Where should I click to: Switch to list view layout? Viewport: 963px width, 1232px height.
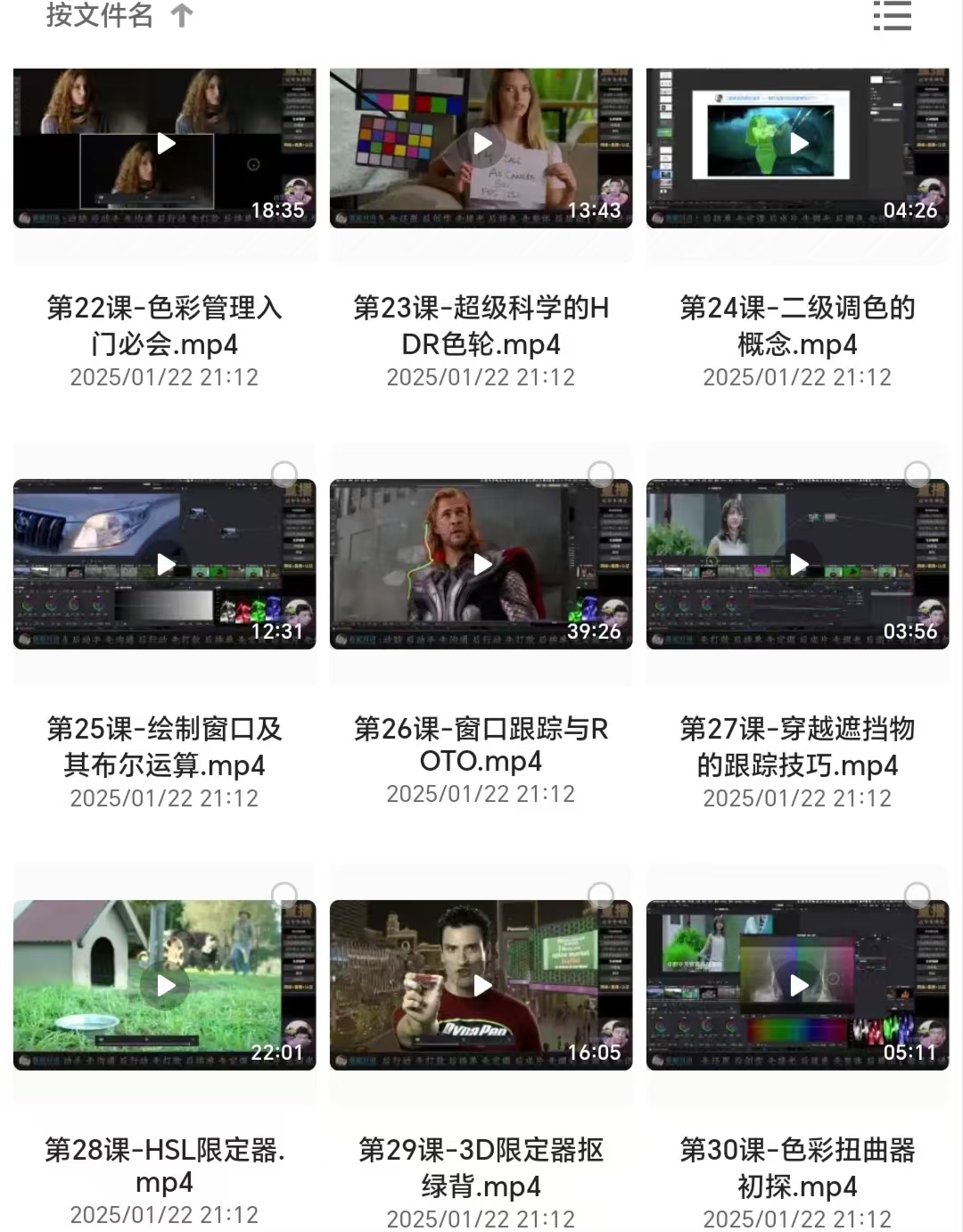892,15
